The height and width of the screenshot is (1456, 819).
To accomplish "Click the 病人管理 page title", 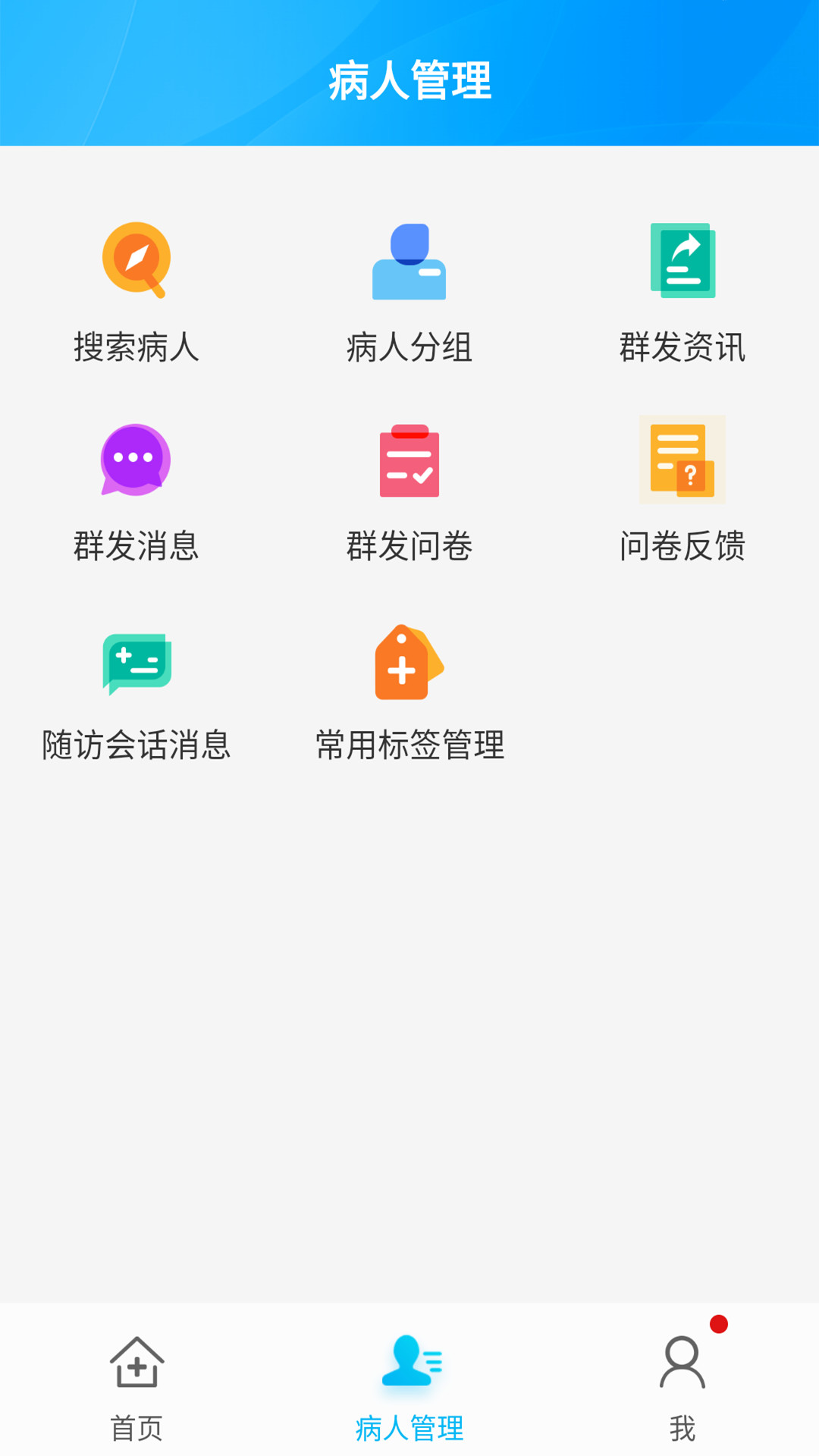I will pyautogui.click(x=409, y=82).
